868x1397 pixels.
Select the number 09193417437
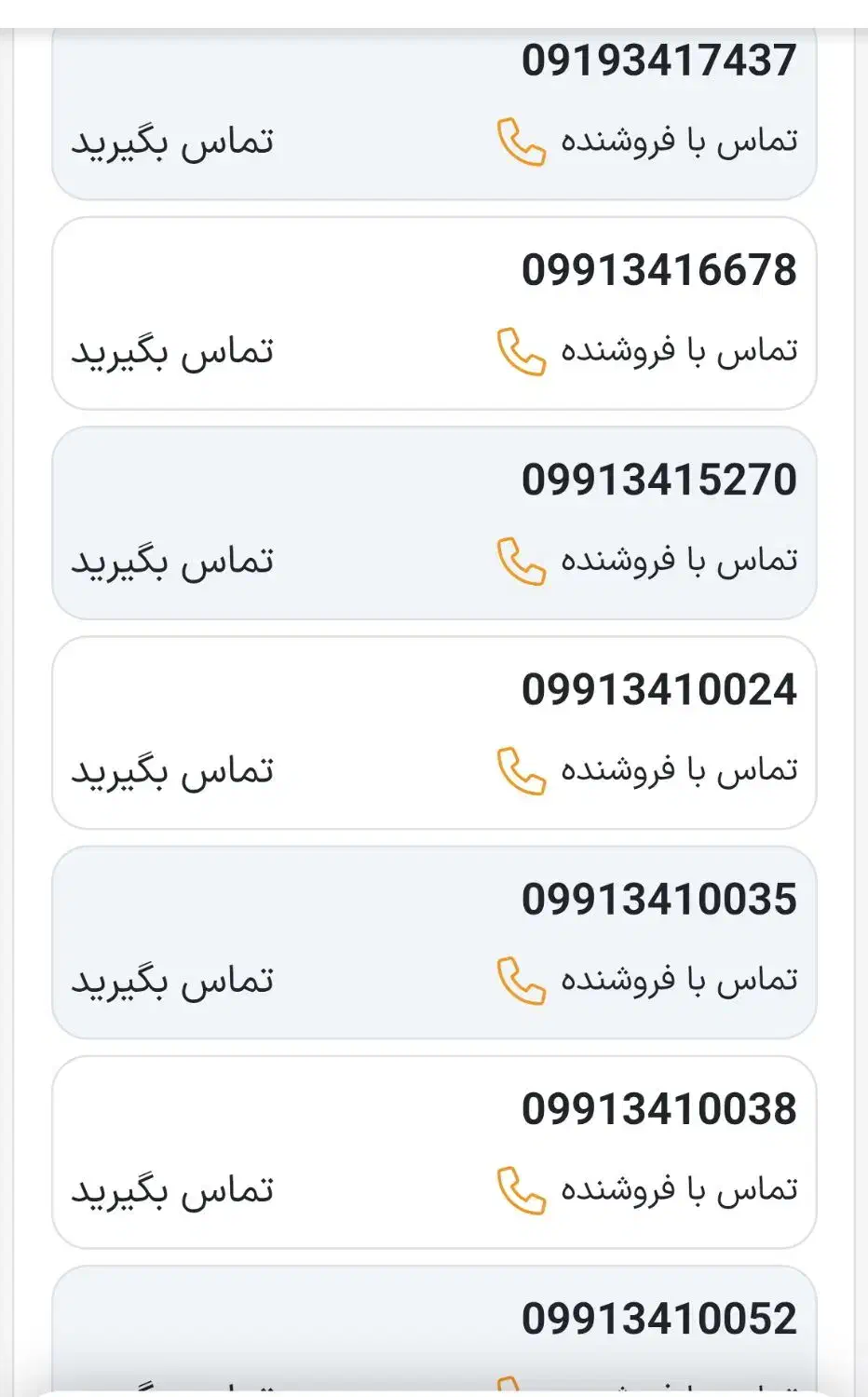(x=658, y=59)
